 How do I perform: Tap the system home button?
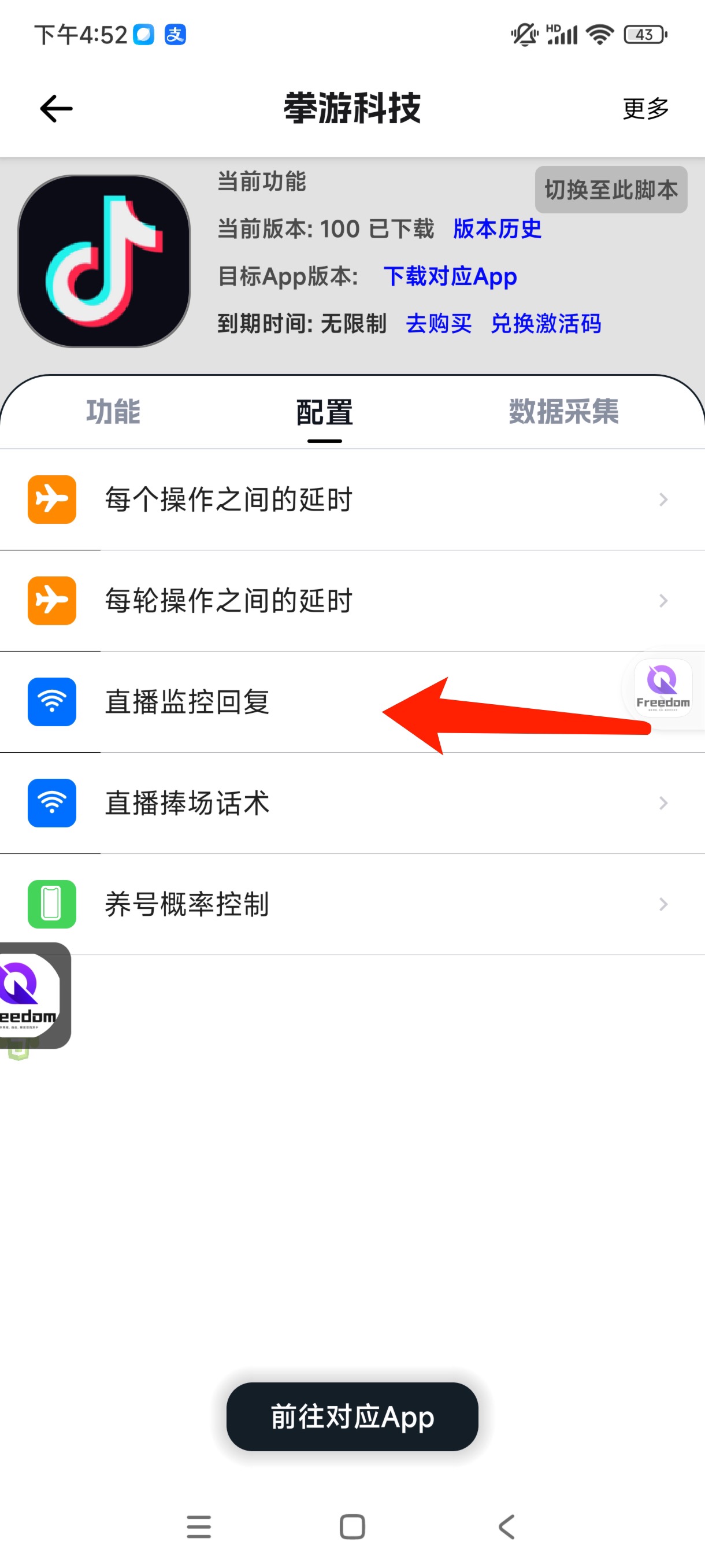tap(352, 1526)
